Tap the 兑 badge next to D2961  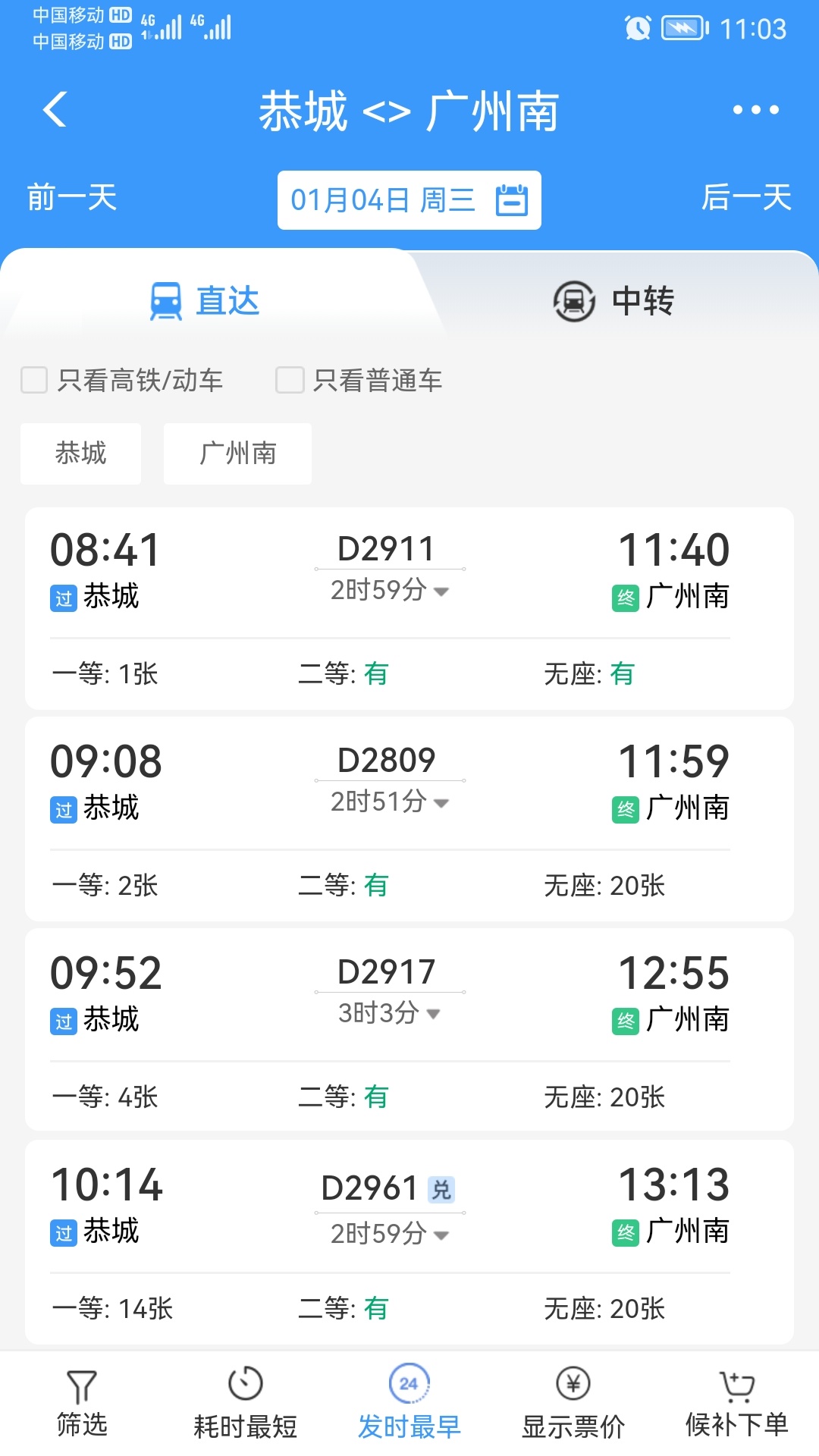tap(441, 1188)
